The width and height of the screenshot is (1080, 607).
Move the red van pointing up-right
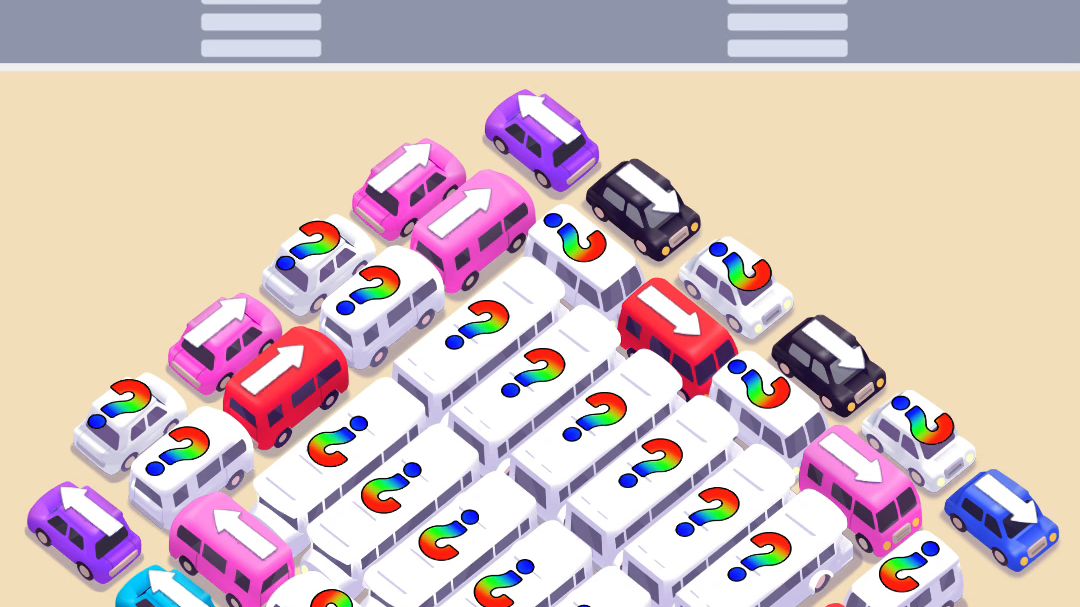click(285, 386)
